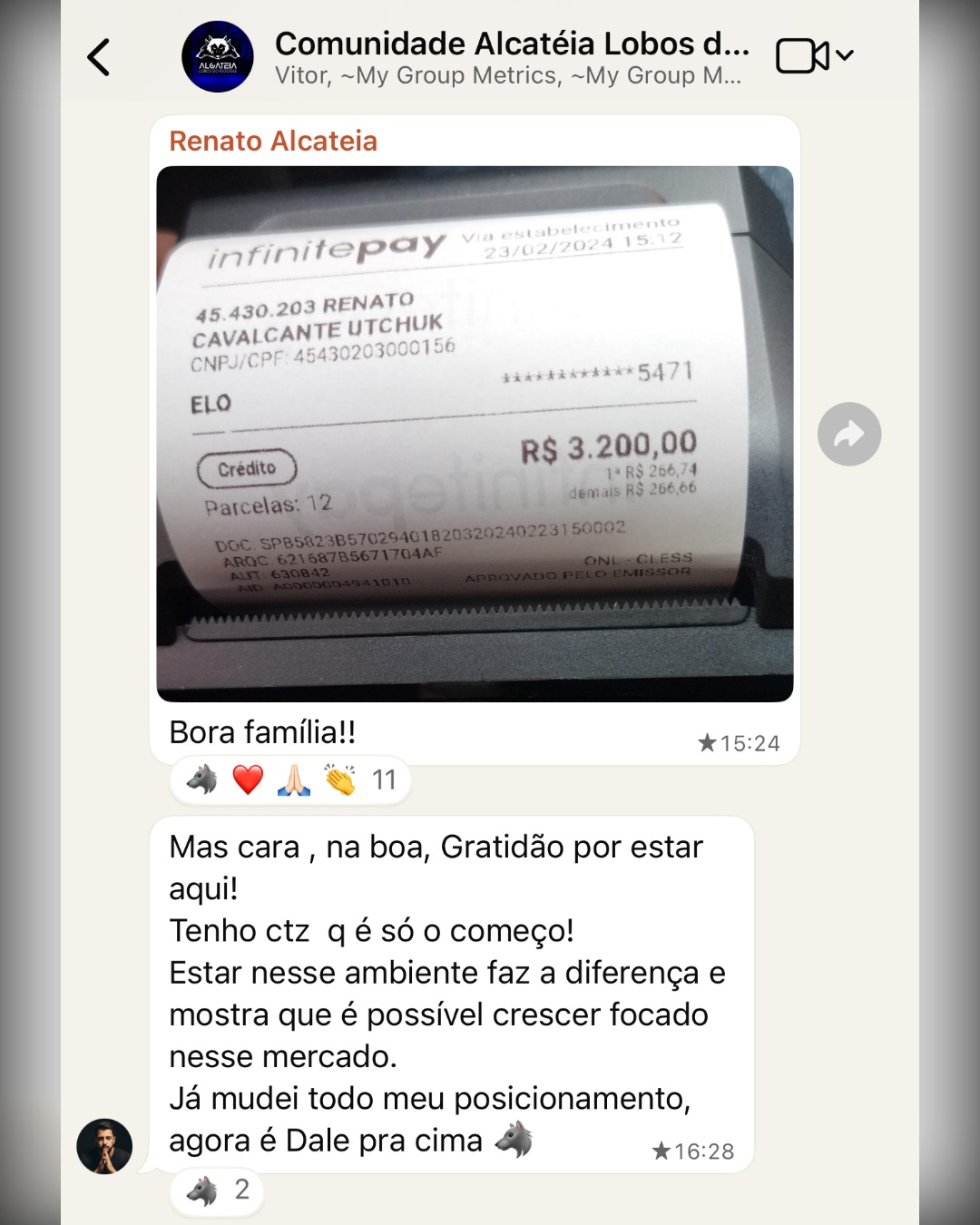The width and height of the screenshot is (980, 1225).
Task: Go back to the chat list
Action: (99, 57)
